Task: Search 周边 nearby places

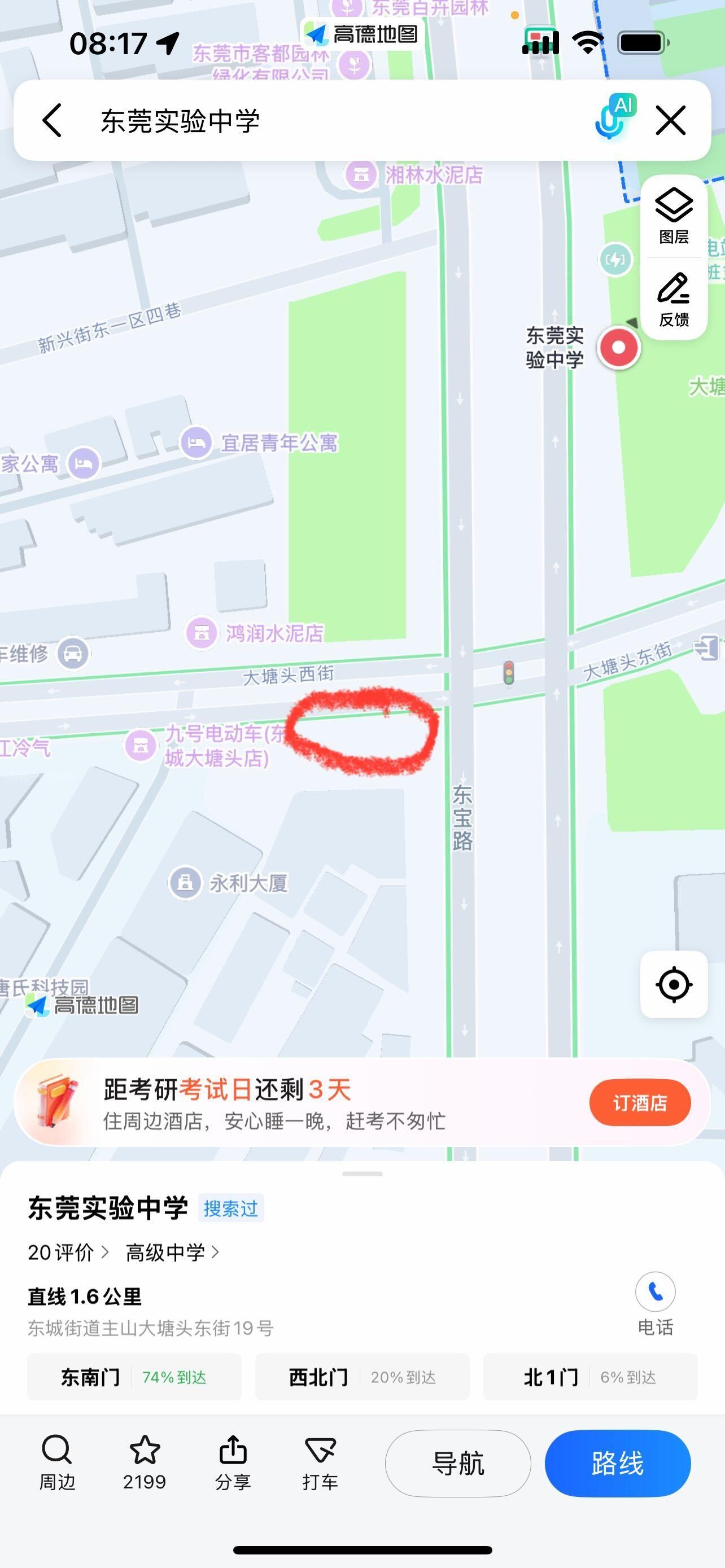Action: pyautogui.click(x=57, y=1462)
